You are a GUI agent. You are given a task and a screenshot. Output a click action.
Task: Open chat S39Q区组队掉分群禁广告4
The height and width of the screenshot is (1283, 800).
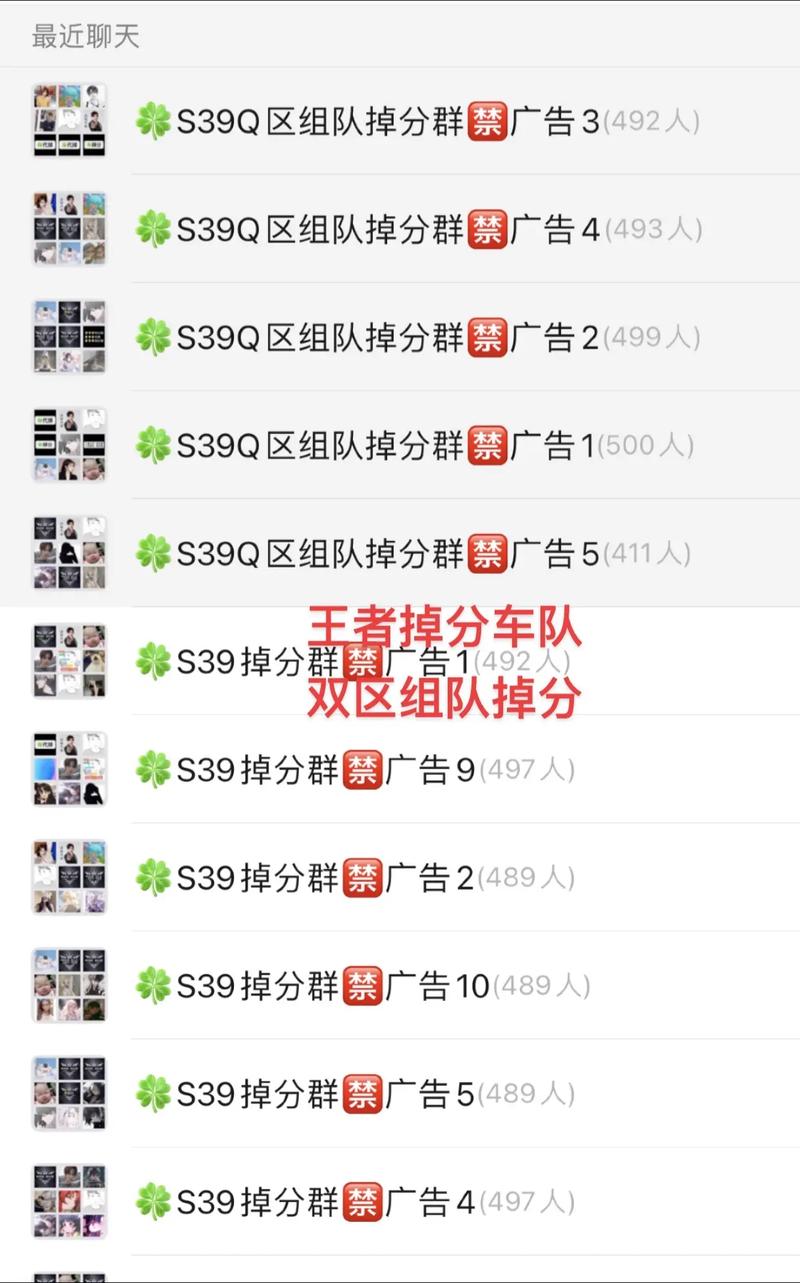(x=400, y=228)
